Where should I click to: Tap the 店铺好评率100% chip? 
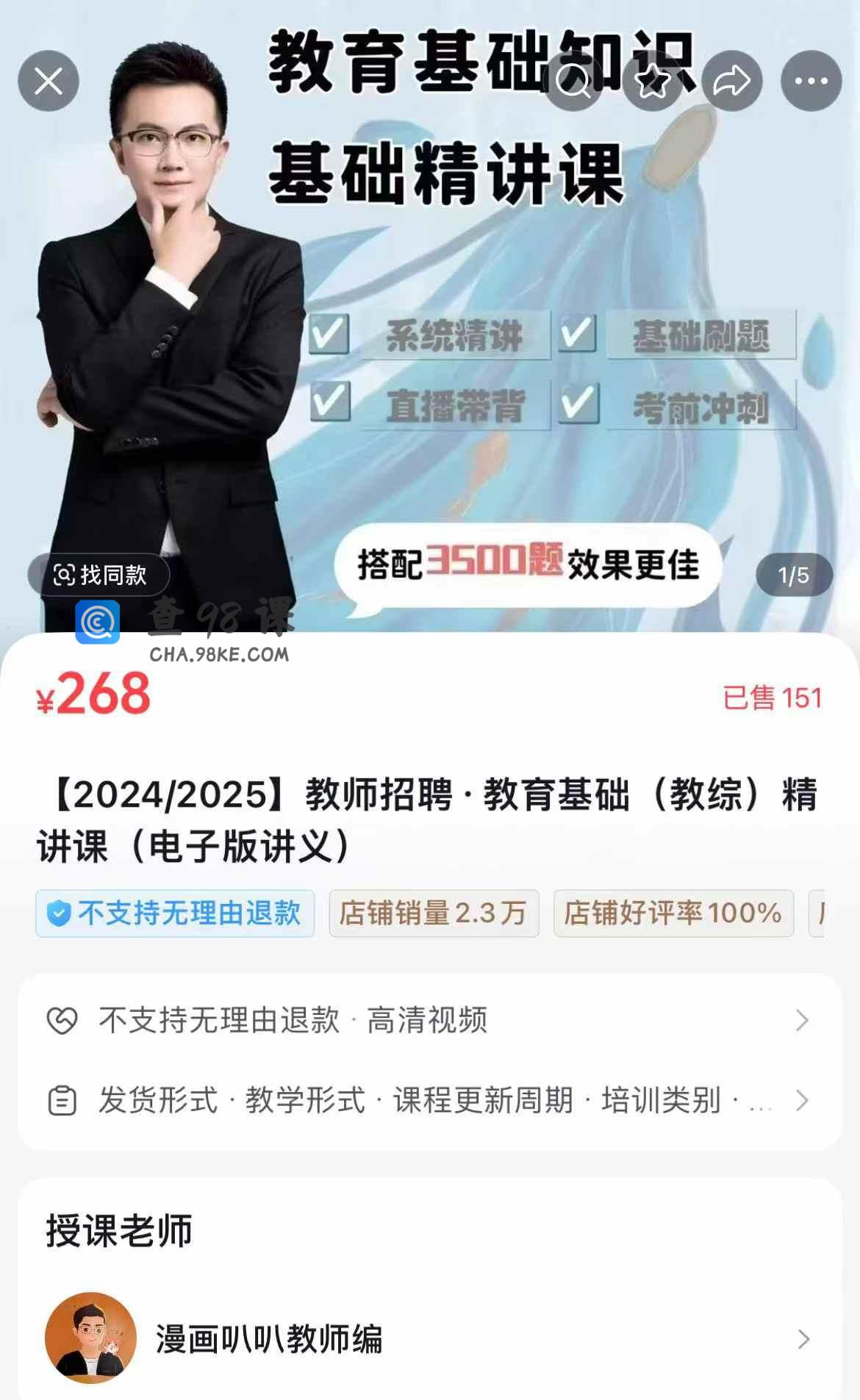(673, 913)
